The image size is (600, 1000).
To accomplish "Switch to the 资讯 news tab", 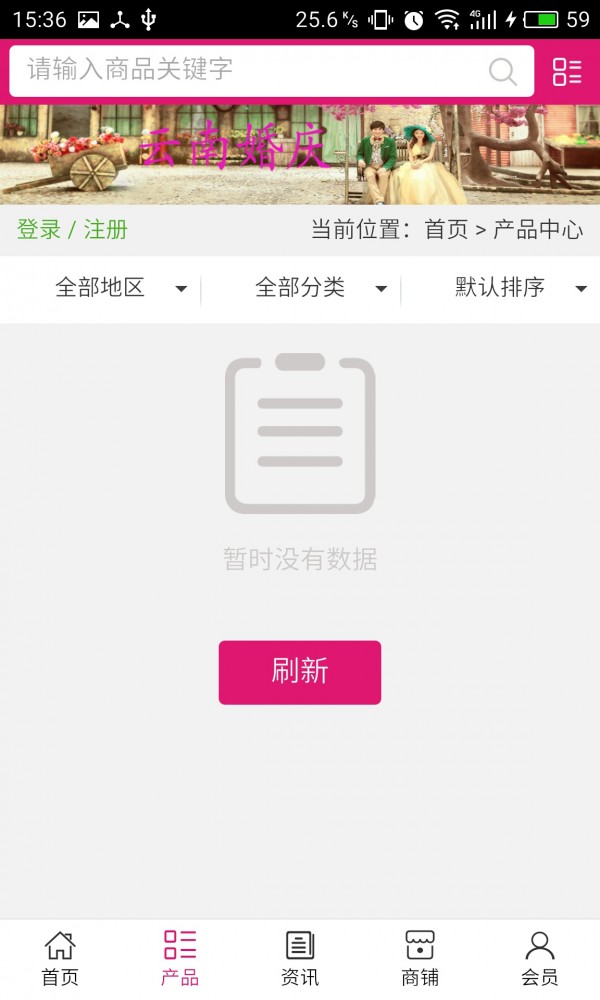I will coord(300,958).
